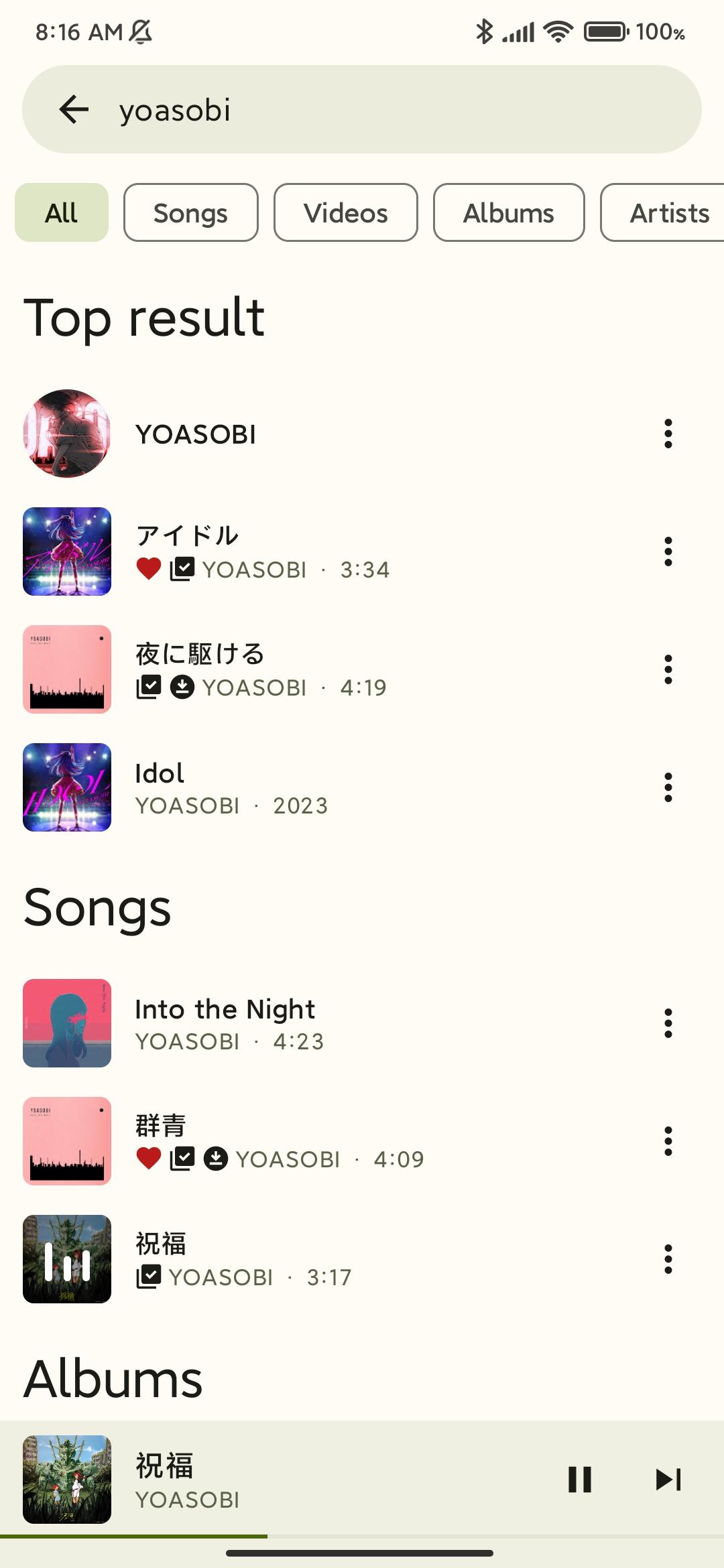The width and height of the screenshot is (724, 1568).
Task: Show only Albums results
Action: point(508,212)
